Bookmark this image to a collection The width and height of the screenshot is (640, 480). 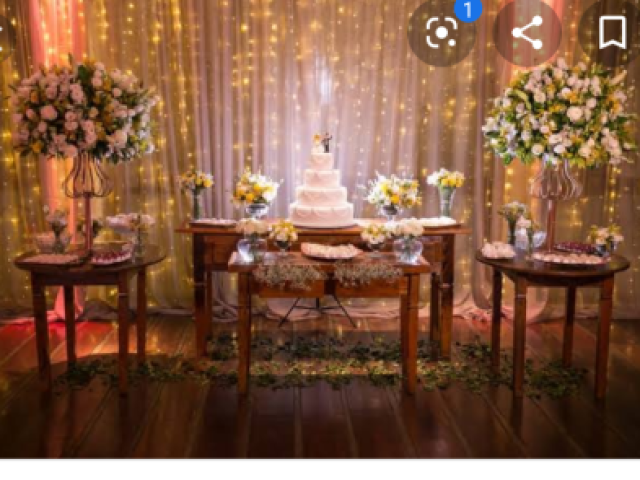tap(612, 33)
